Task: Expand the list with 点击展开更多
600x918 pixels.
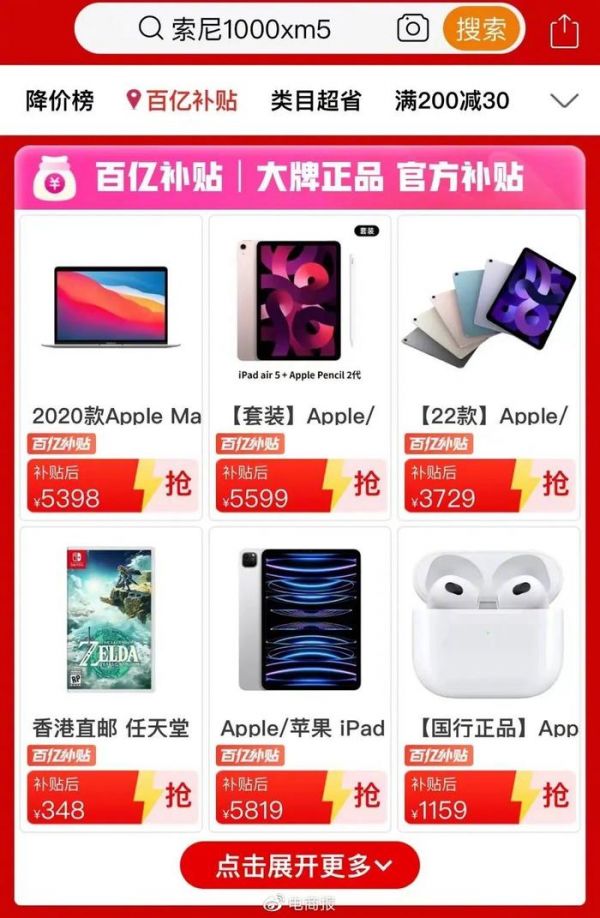Action: [x=300, y=866]
